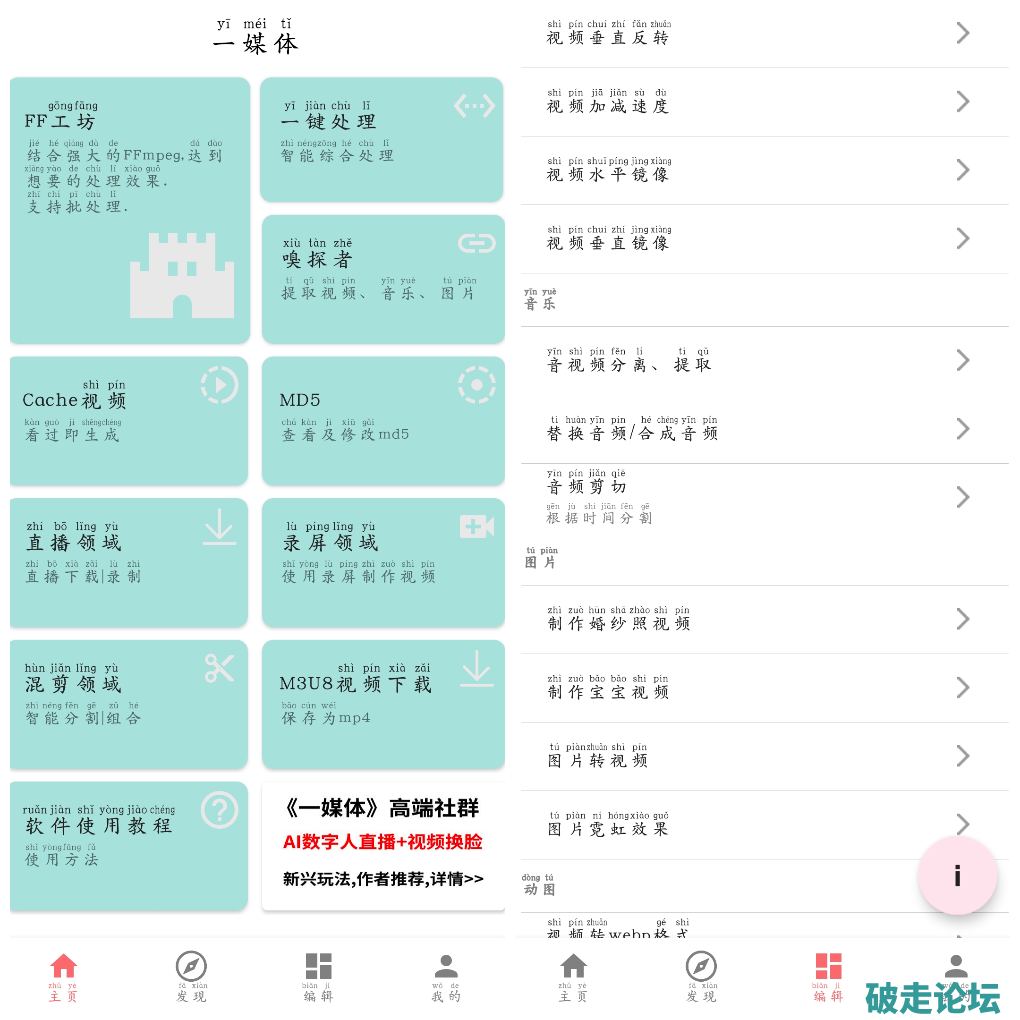Open the FF工坊 card
The height and width of the screenshot is (1020, 1020).
pyautogui.click(x=130, y=210)
